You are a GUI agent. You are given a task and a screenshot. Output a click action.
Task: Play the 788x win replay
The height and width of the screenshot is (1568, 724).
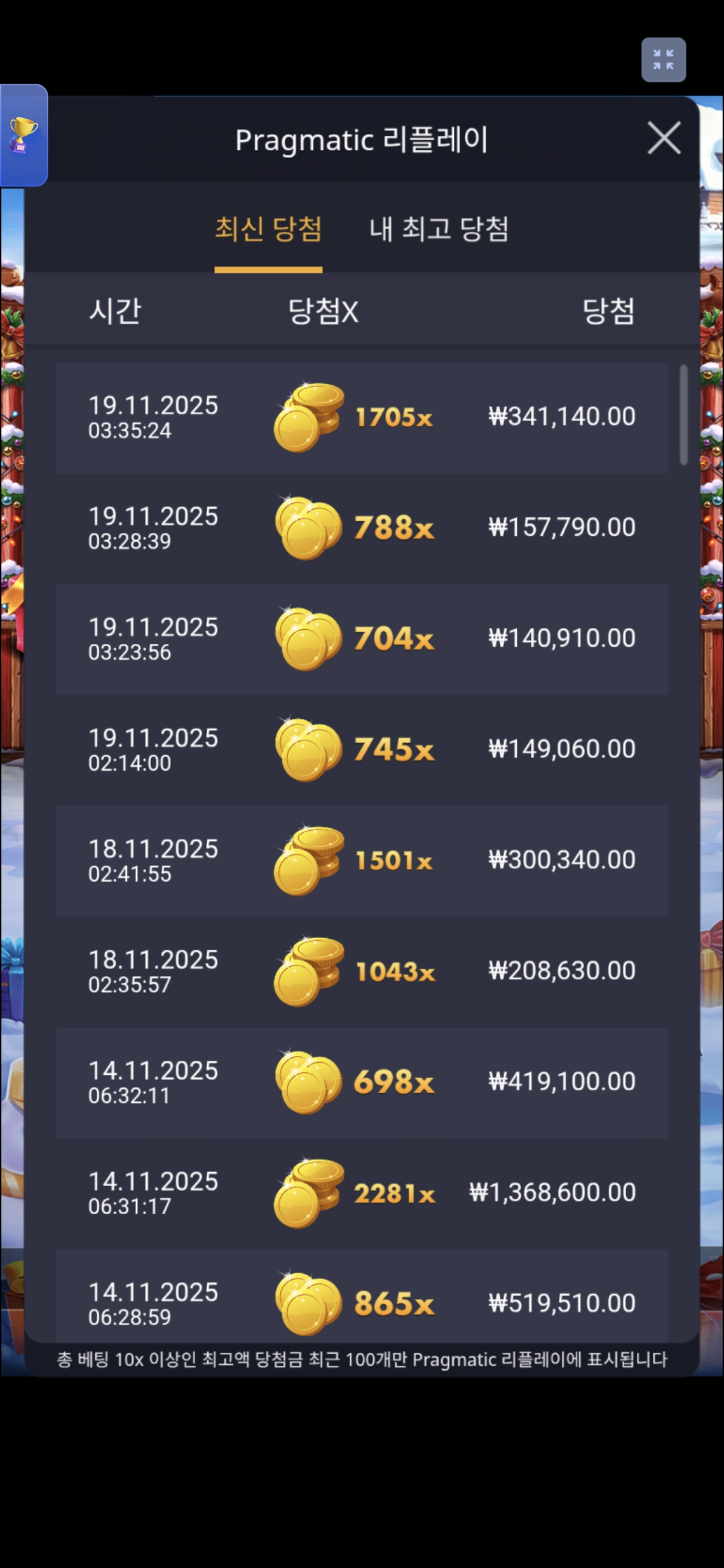(x=361, y=528)
